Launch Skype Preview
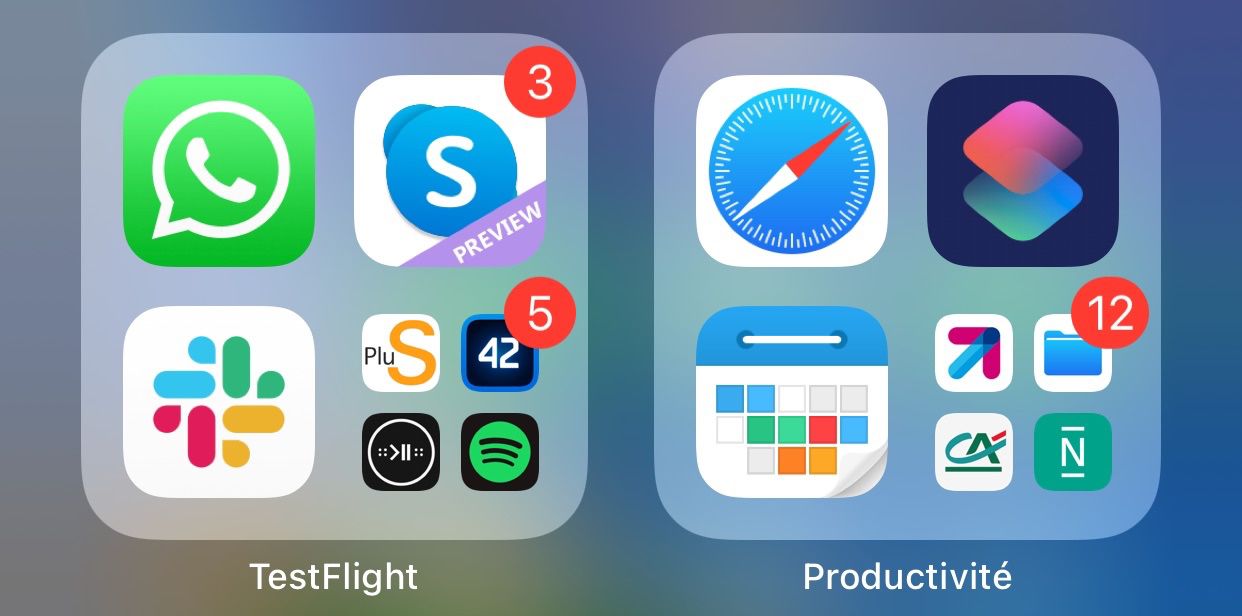The width and height of the screenshot is (1242, 616). point(450,170)
